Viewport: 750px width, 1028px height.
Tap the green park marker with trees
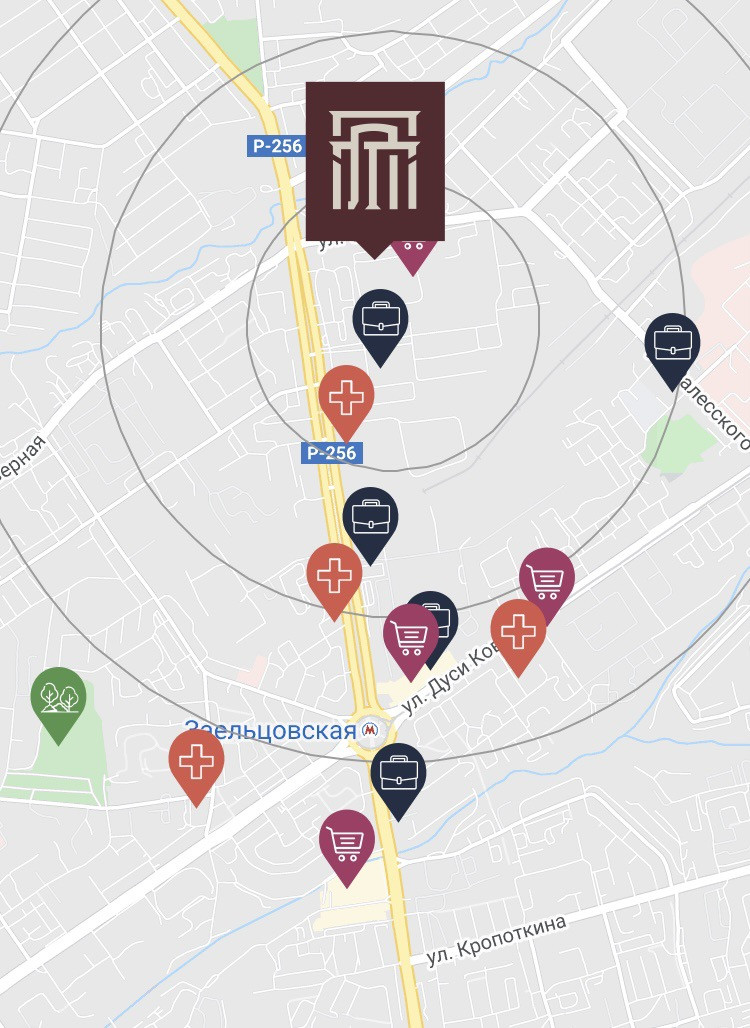pos(58,697)
